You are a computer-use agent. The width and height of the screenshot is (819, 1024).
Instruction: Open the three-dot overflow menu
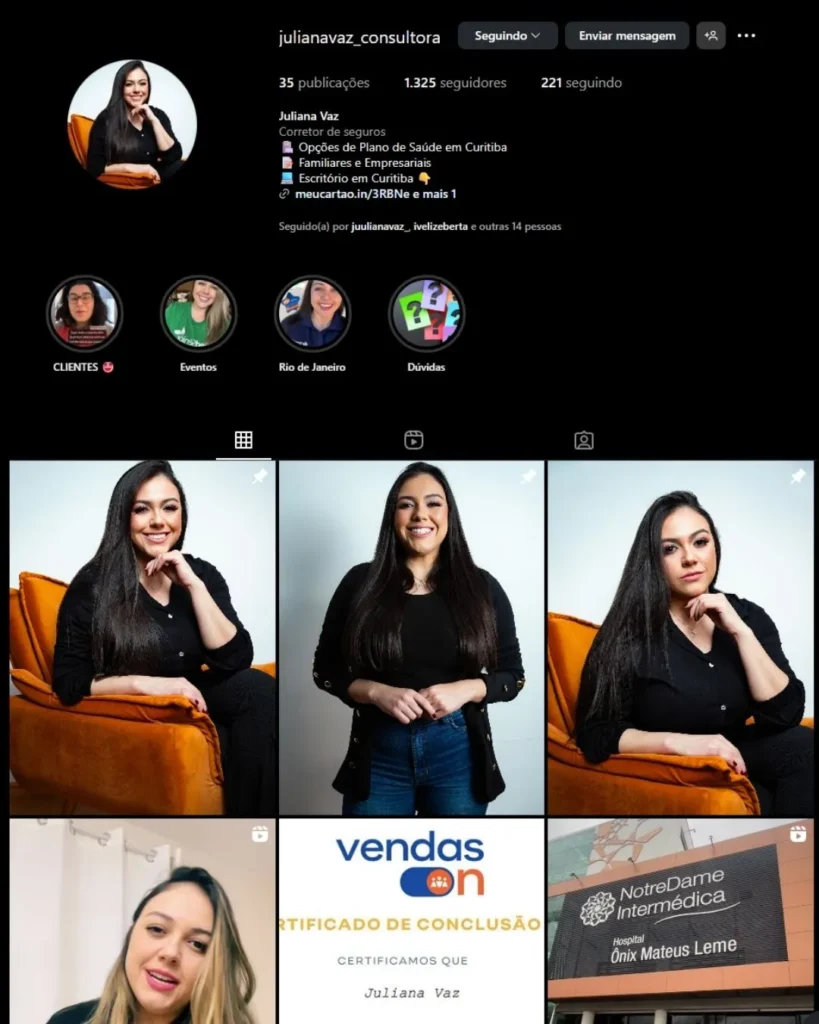pyautogui.click(x=746, y=36)
